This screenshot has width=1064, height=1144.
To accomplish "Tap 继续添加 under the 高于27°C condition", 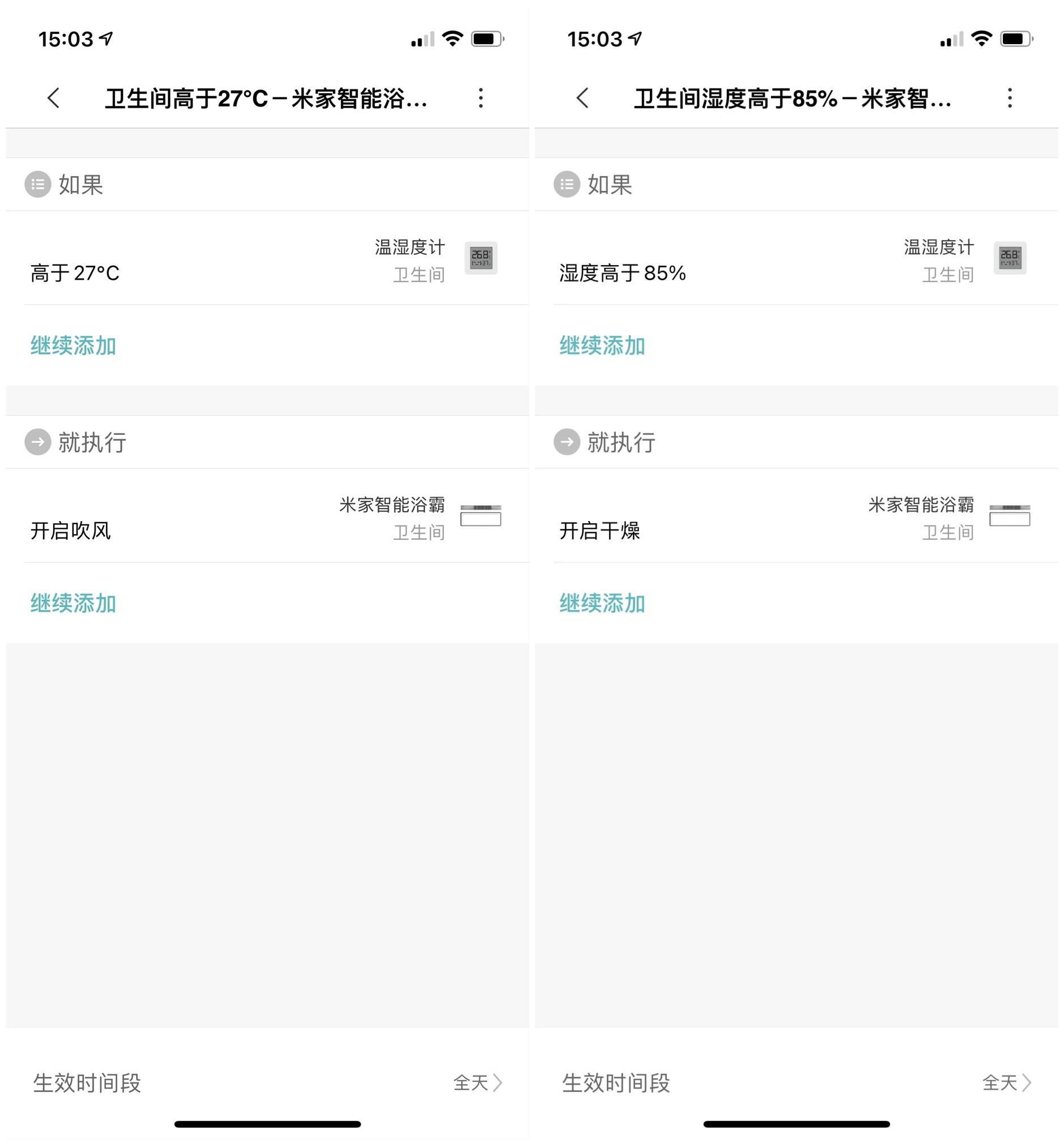I will 73,347.
